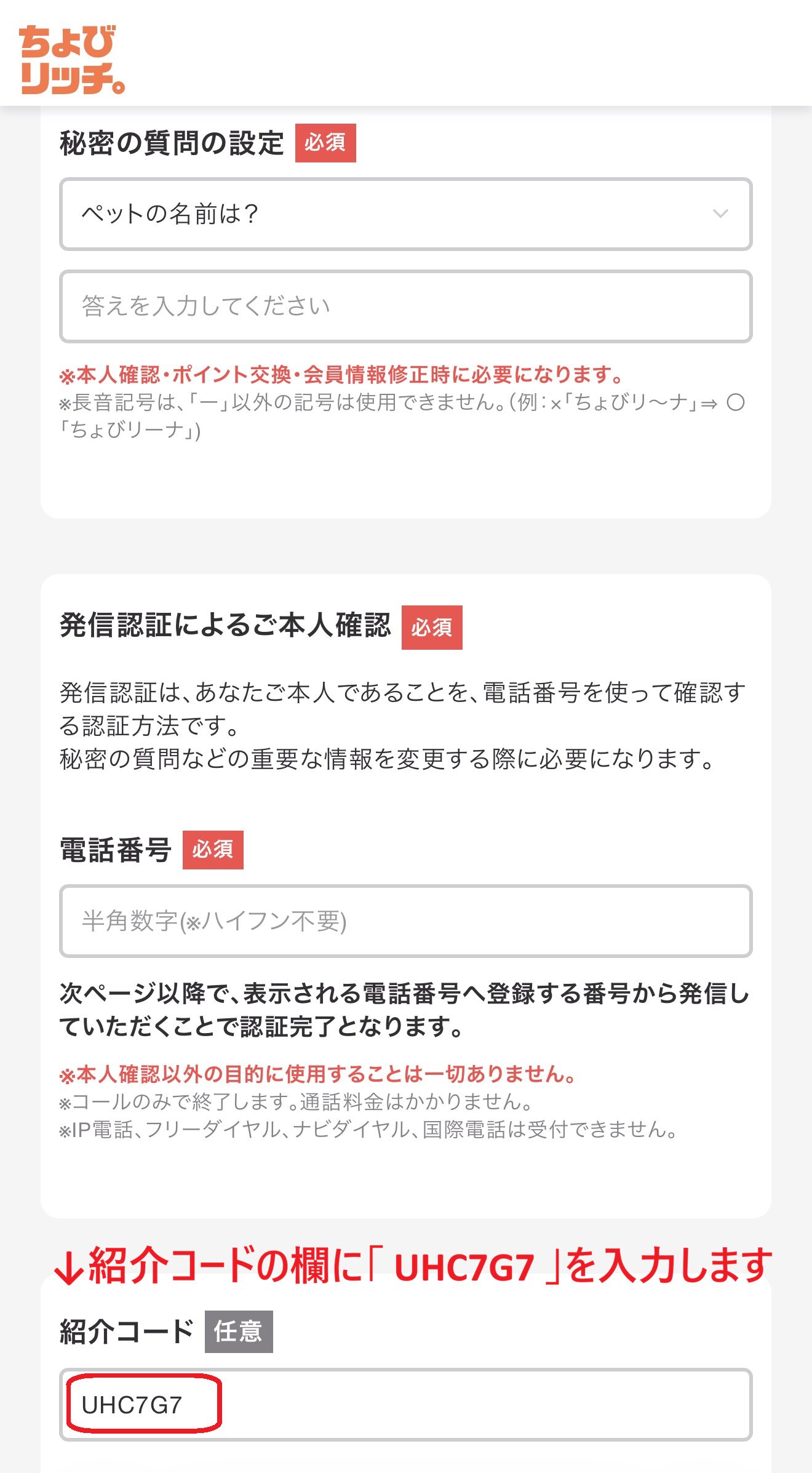Click the phone number input 半角数字

(x=405, y=919)
